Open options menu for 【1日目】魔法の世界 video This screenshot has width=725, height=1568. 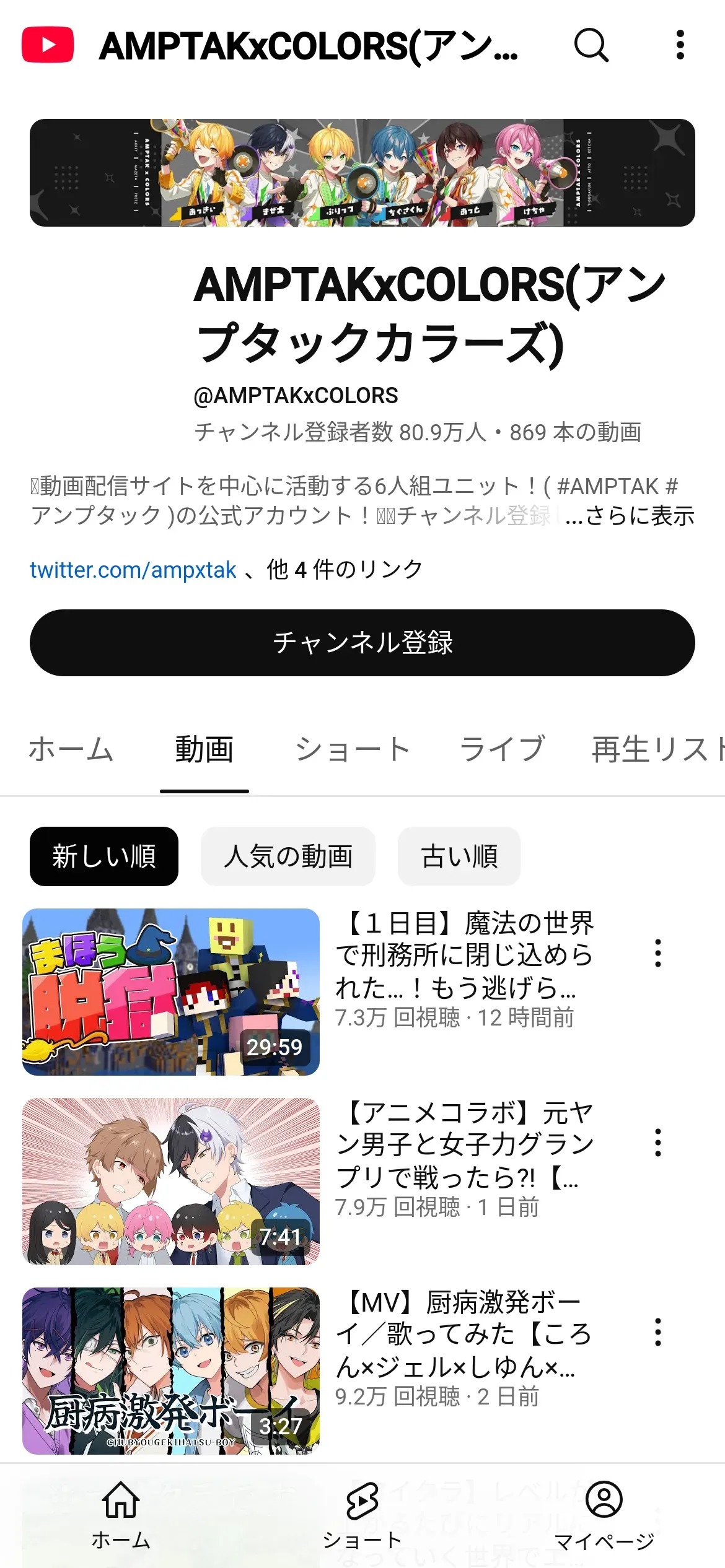tap(658, 953)
